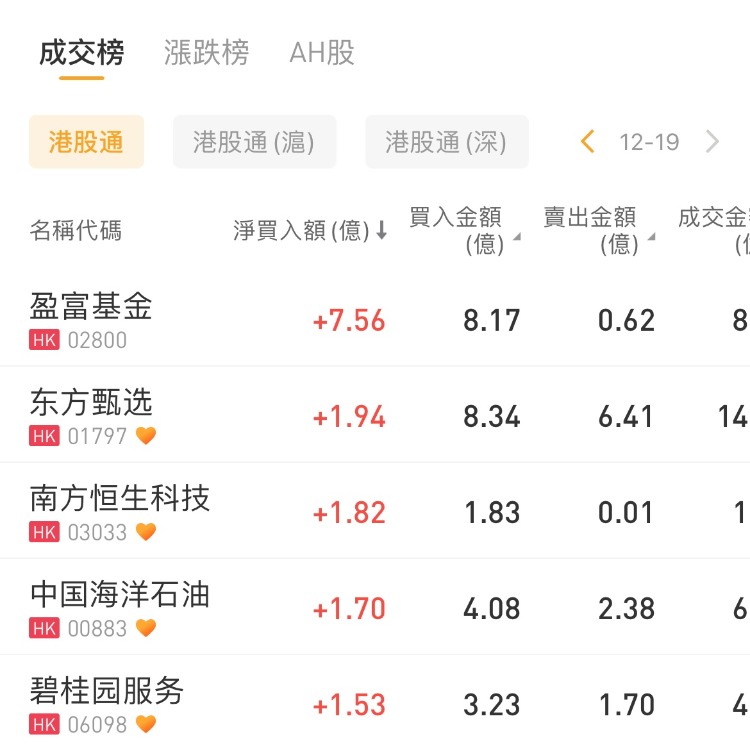Go to the date before 12-19

click(588, 142)
